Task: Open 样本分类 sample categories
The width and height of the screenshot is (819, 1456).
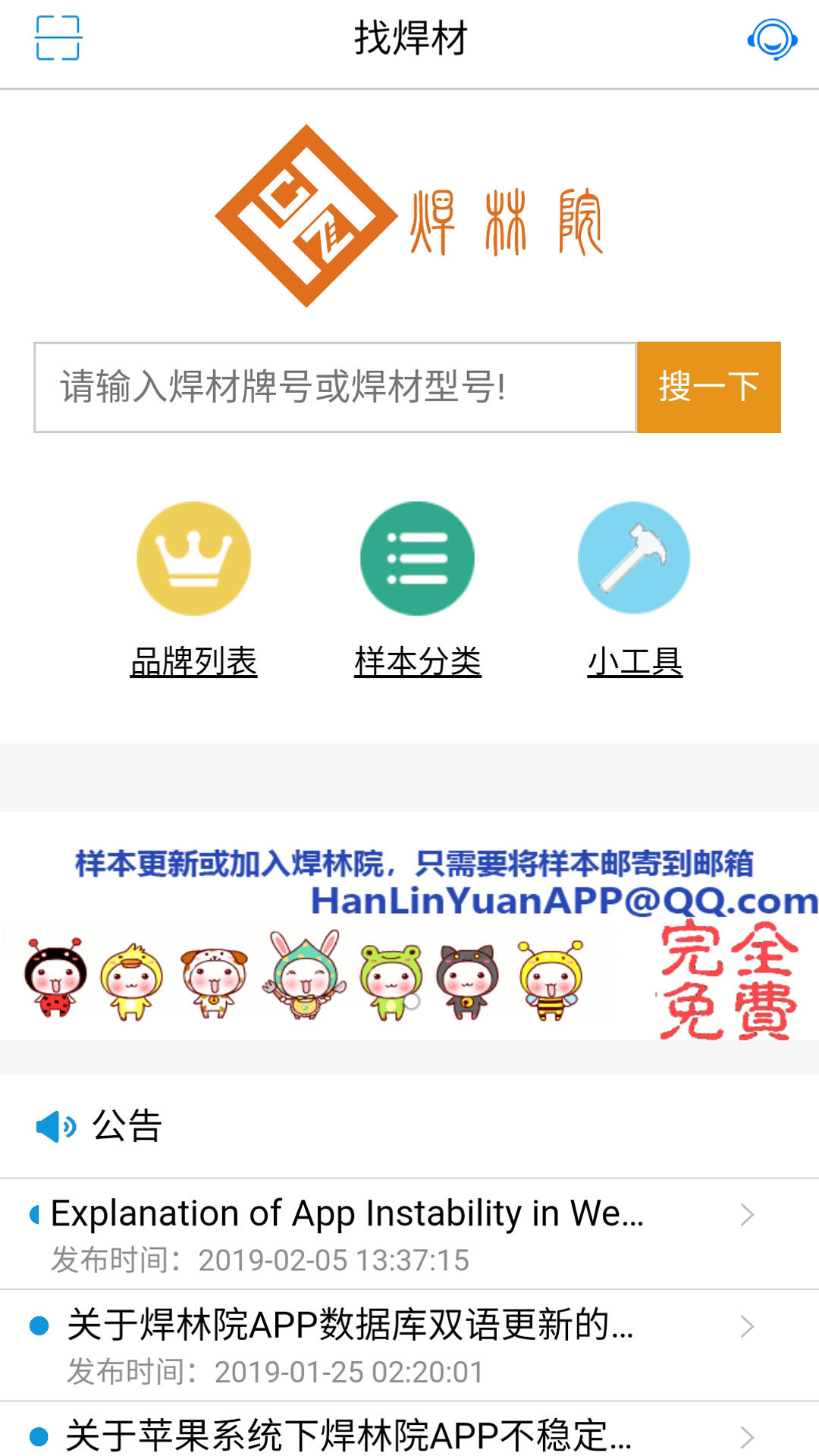Action: pos(417,591)
